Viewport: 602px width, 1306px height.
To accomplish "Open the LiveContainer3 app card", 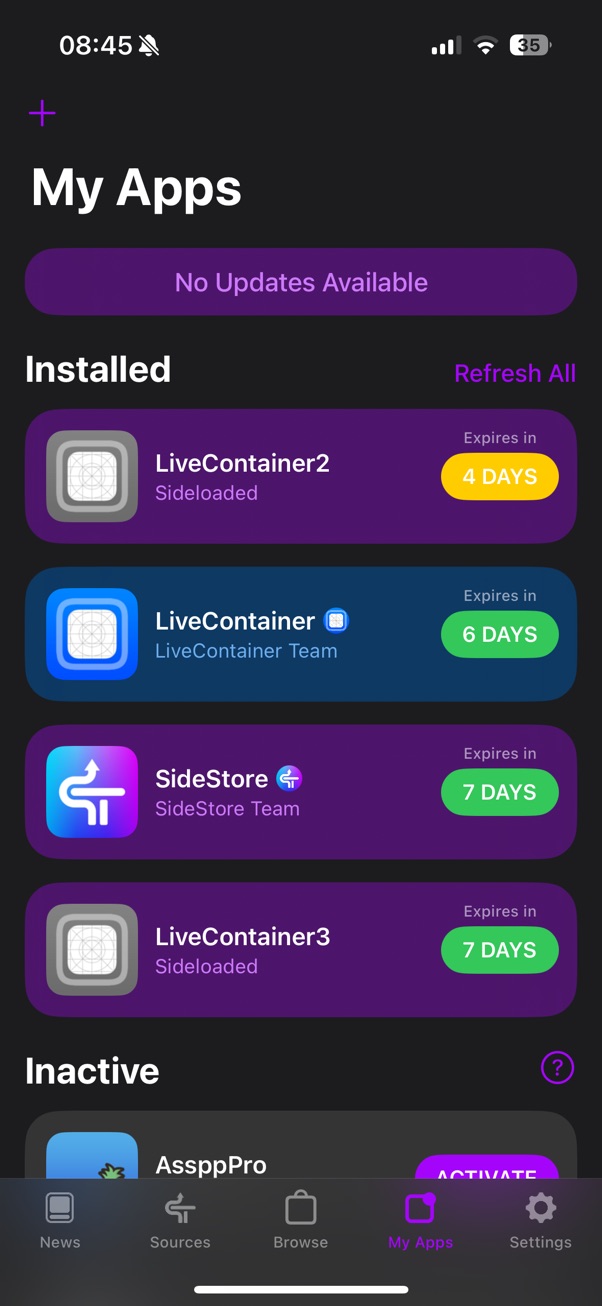I will click(x=240, y=950).
